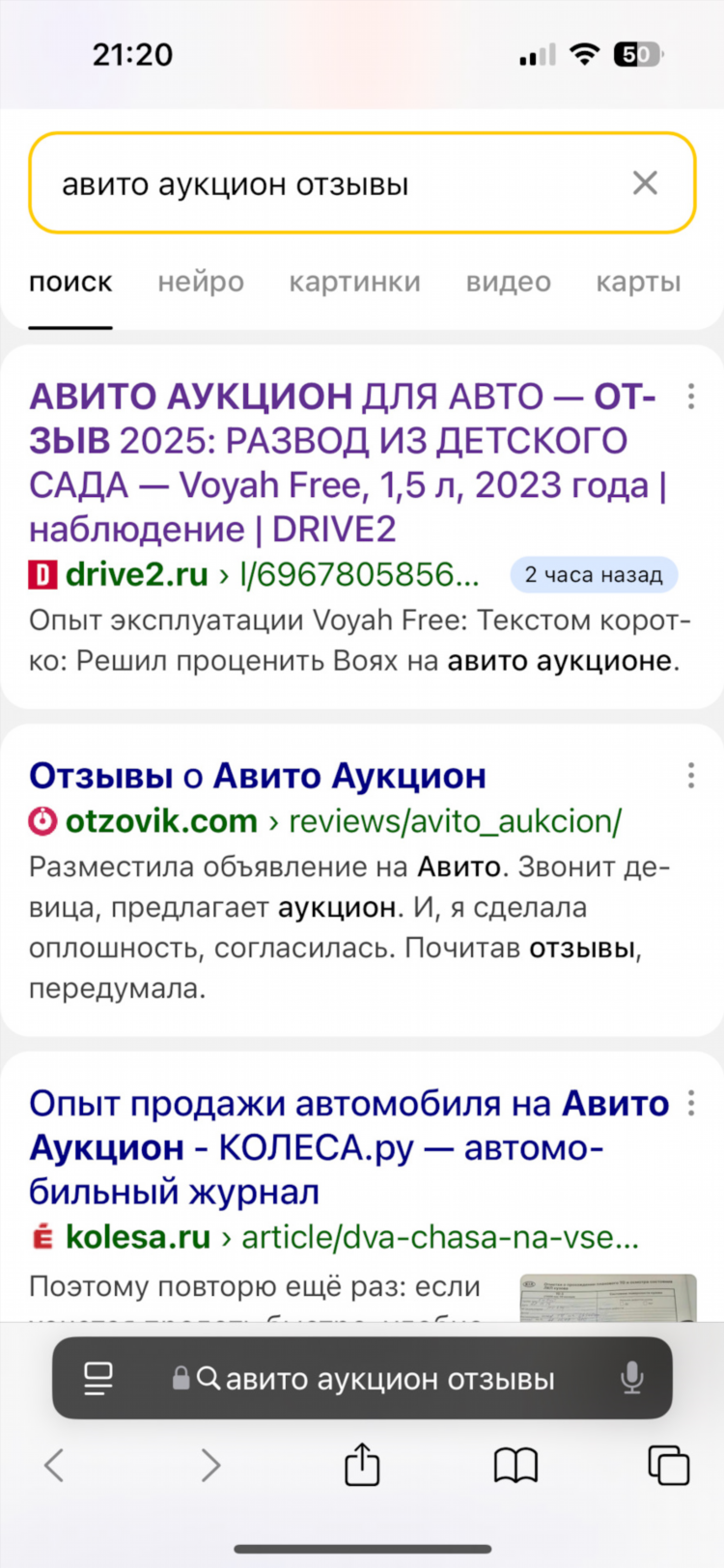
Task: Share this page
Action: [x=362, y=1463]
